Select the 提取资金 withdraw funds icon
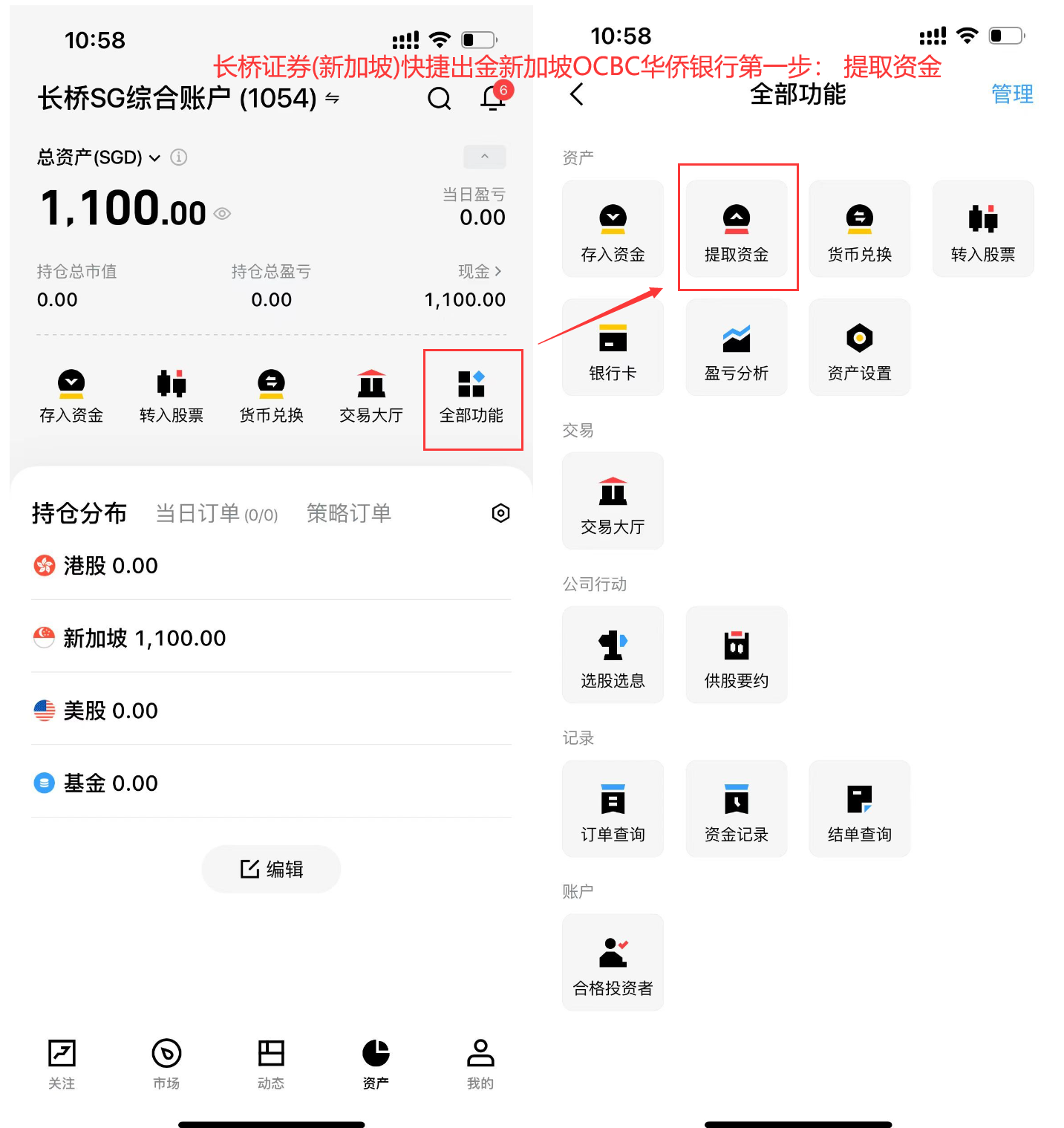This screenshot has width=1064, height=1128. tap(736, 226)
